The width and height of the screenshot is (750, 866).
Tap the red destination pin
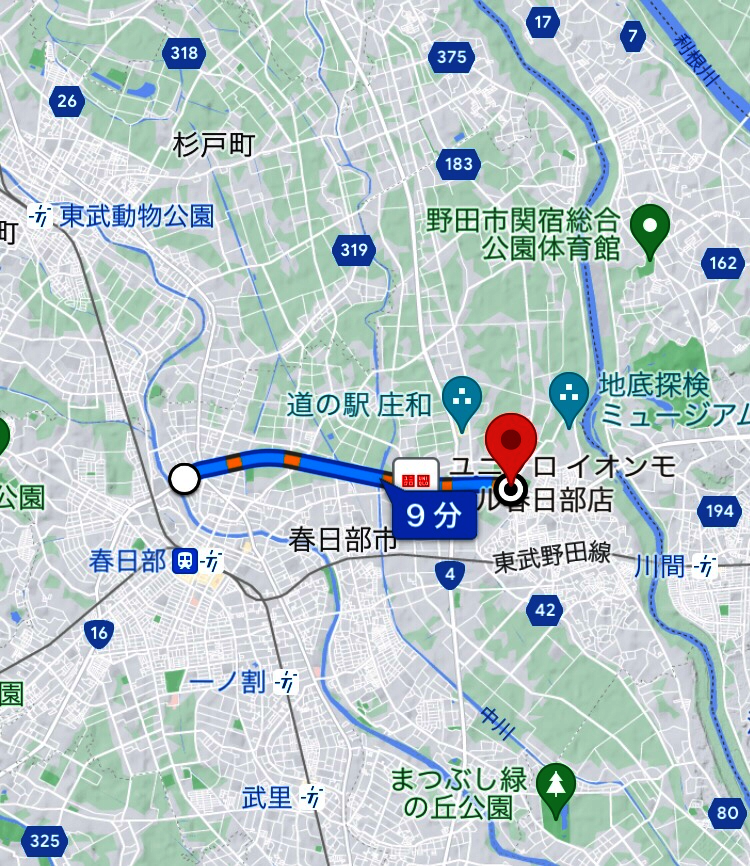(511, 441)
